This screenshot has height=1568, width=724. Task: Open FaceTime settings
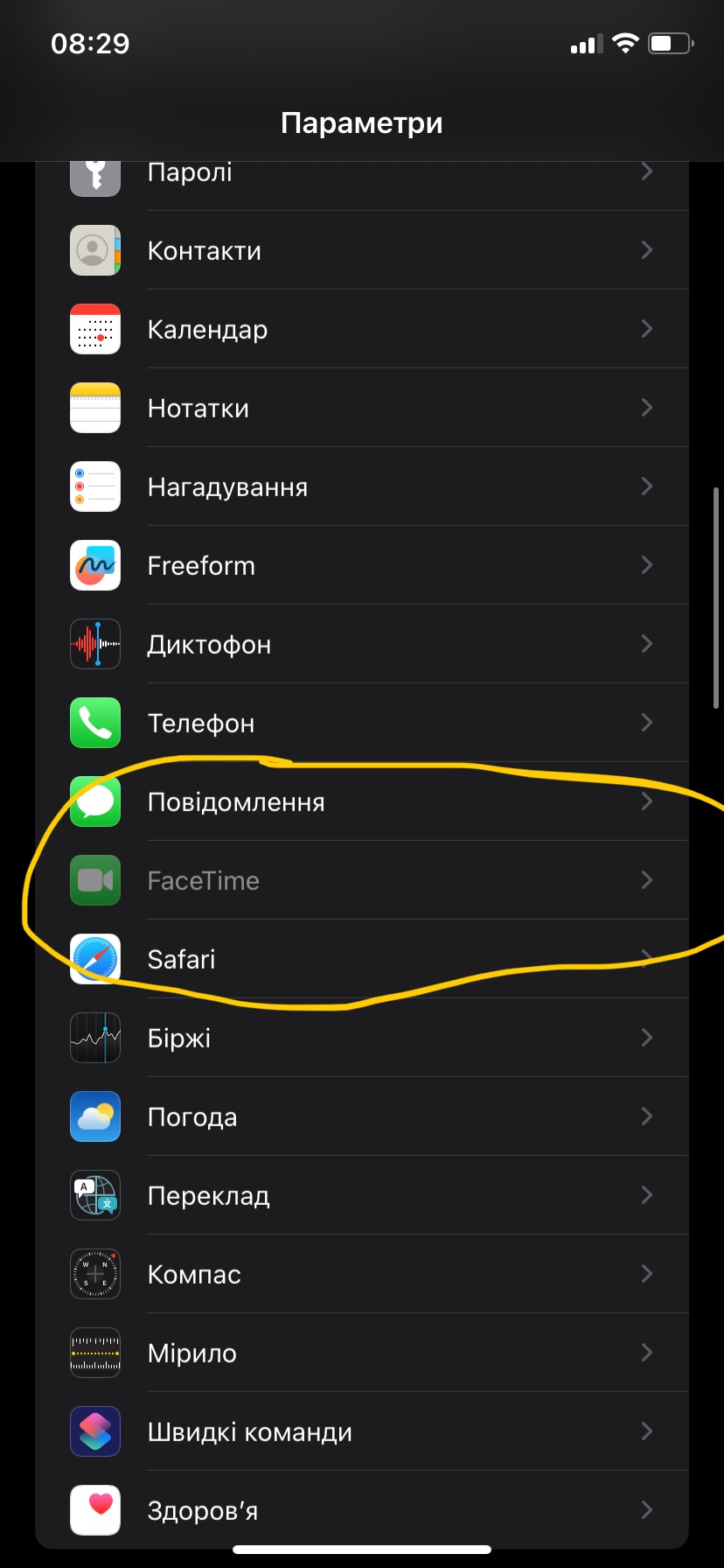pos(361,881)
